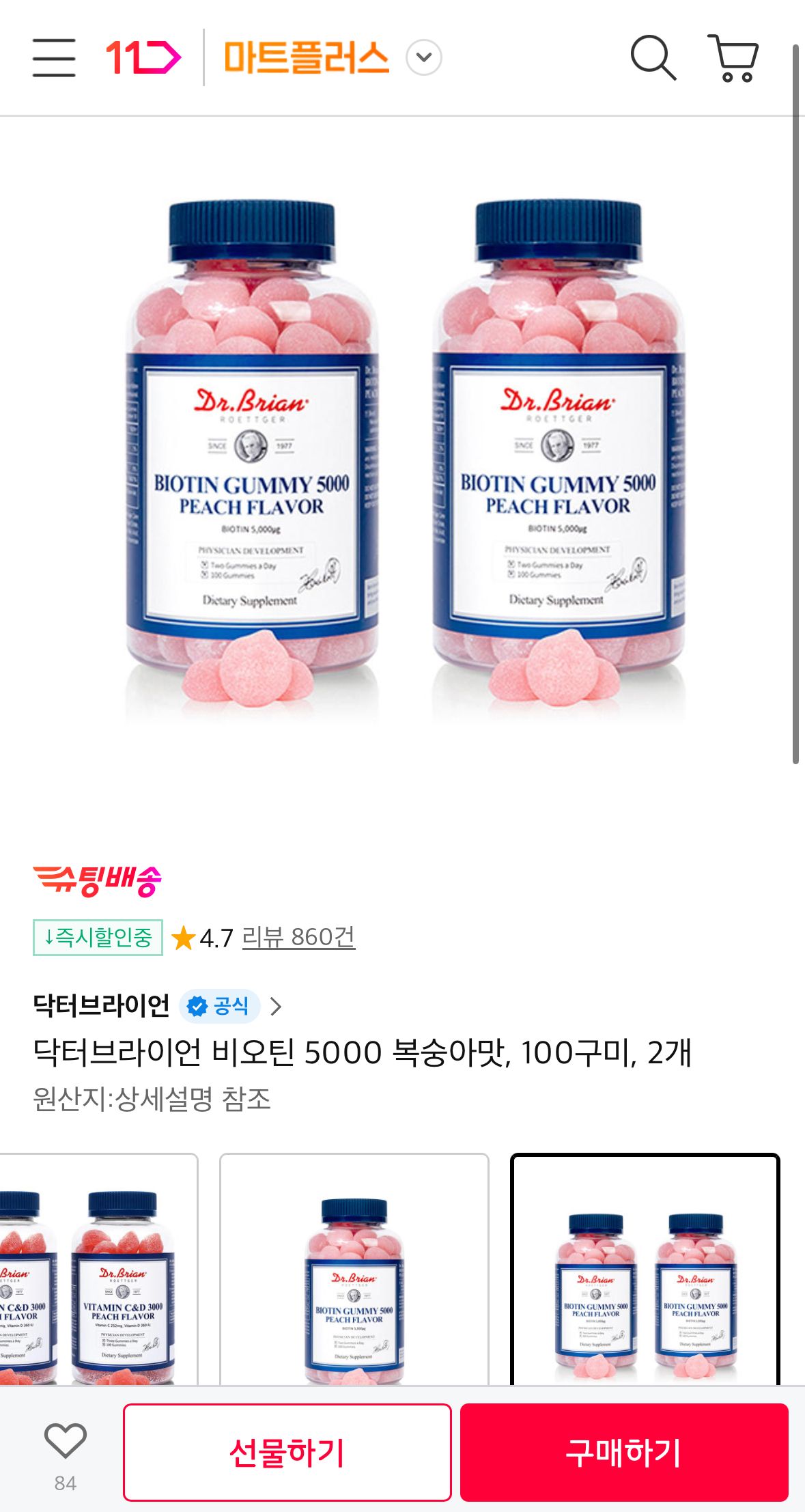The height and width of the screenshot is (1512, 805).
Task: Select the Vitamin C&D 3000 option
Action: [98, 1270]
